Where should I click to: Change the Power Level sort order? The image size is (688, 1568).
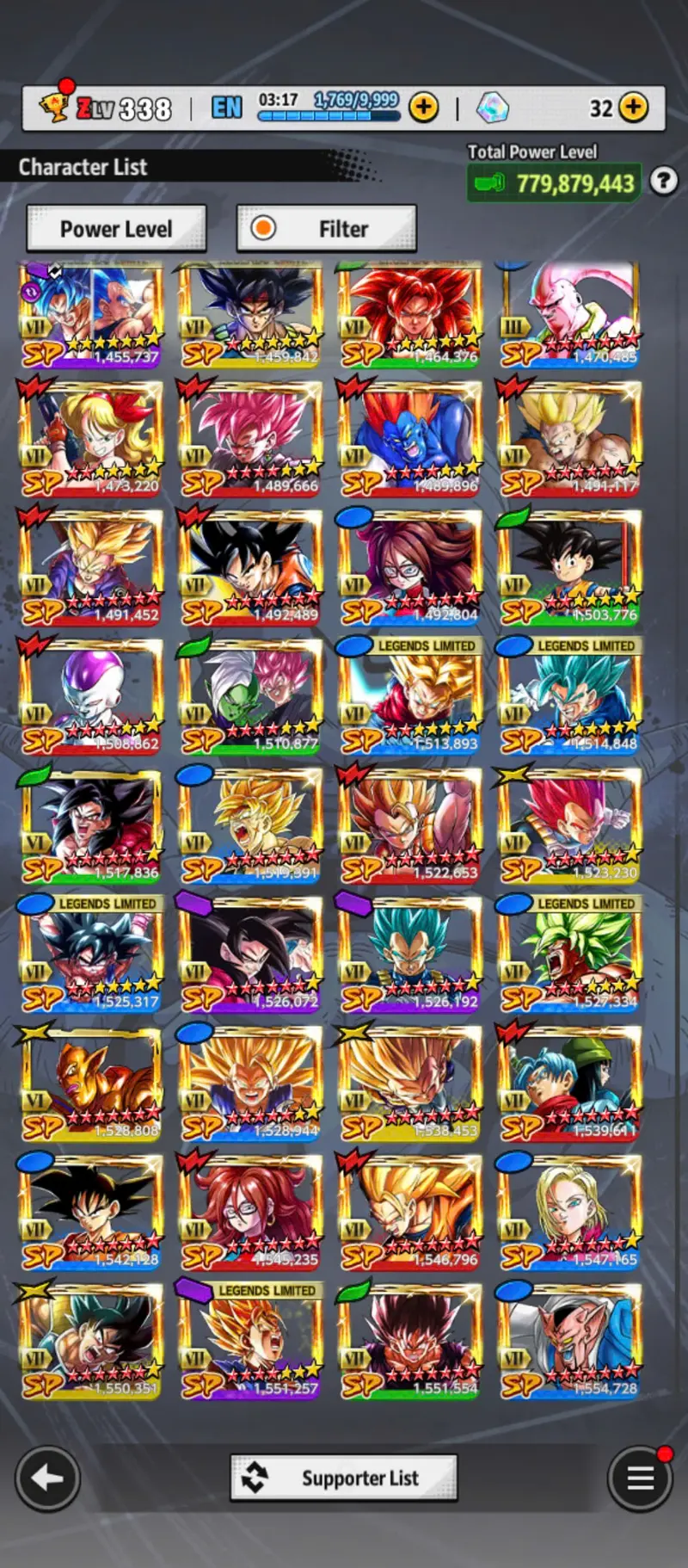coord(116,229)
